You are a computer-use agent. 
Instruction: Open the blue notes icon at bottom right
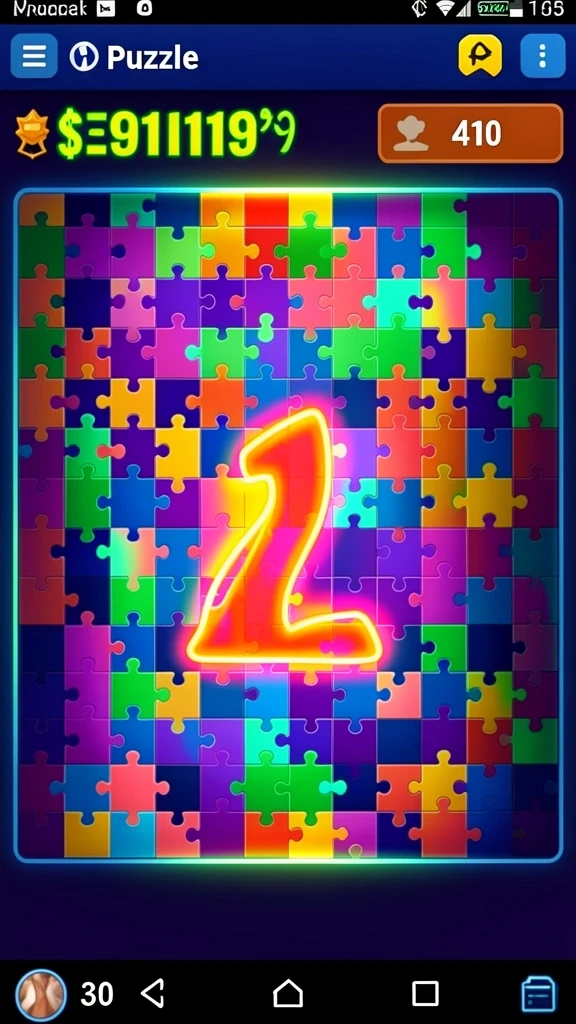(539, 995)
